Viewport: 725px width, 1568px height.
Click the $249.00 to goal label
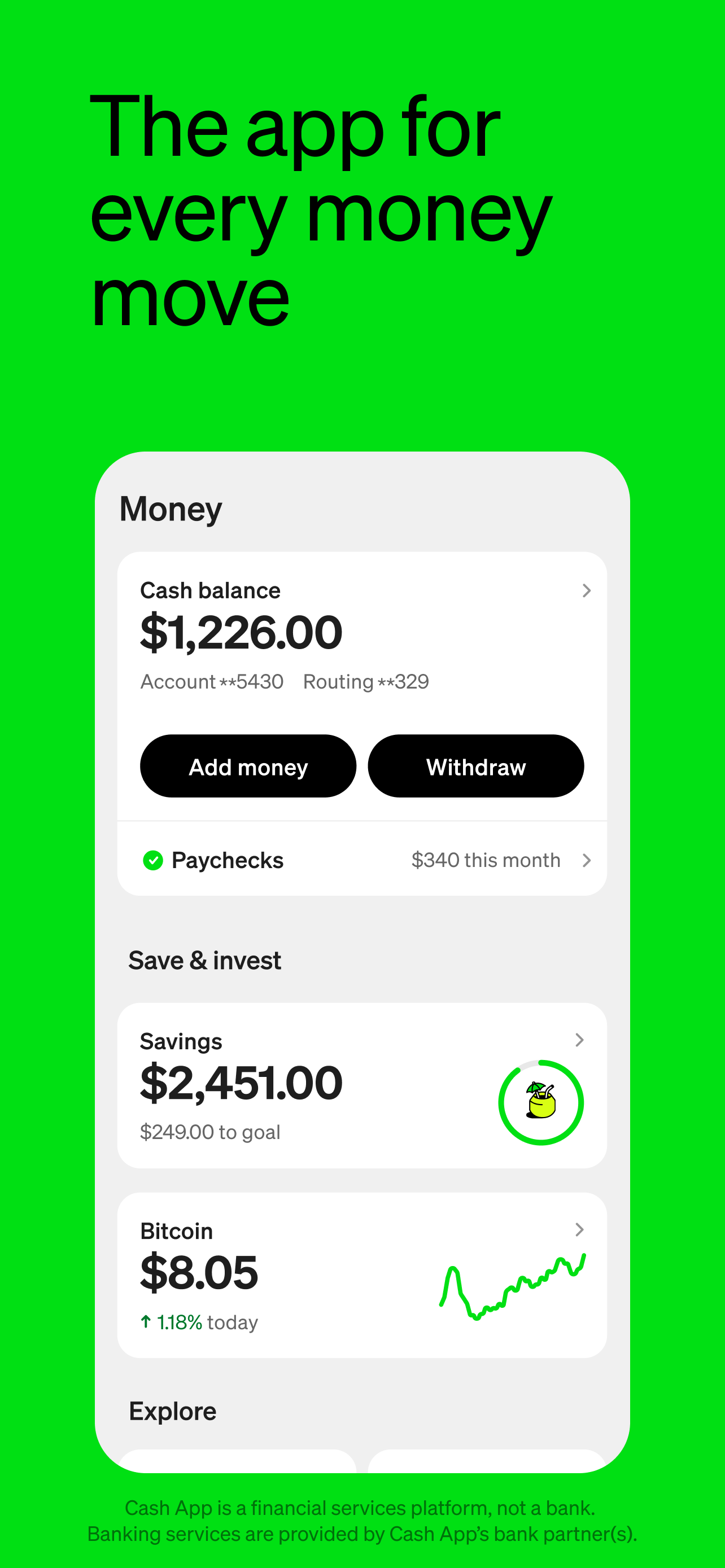pyautogui.click(x=210, y=1132)
